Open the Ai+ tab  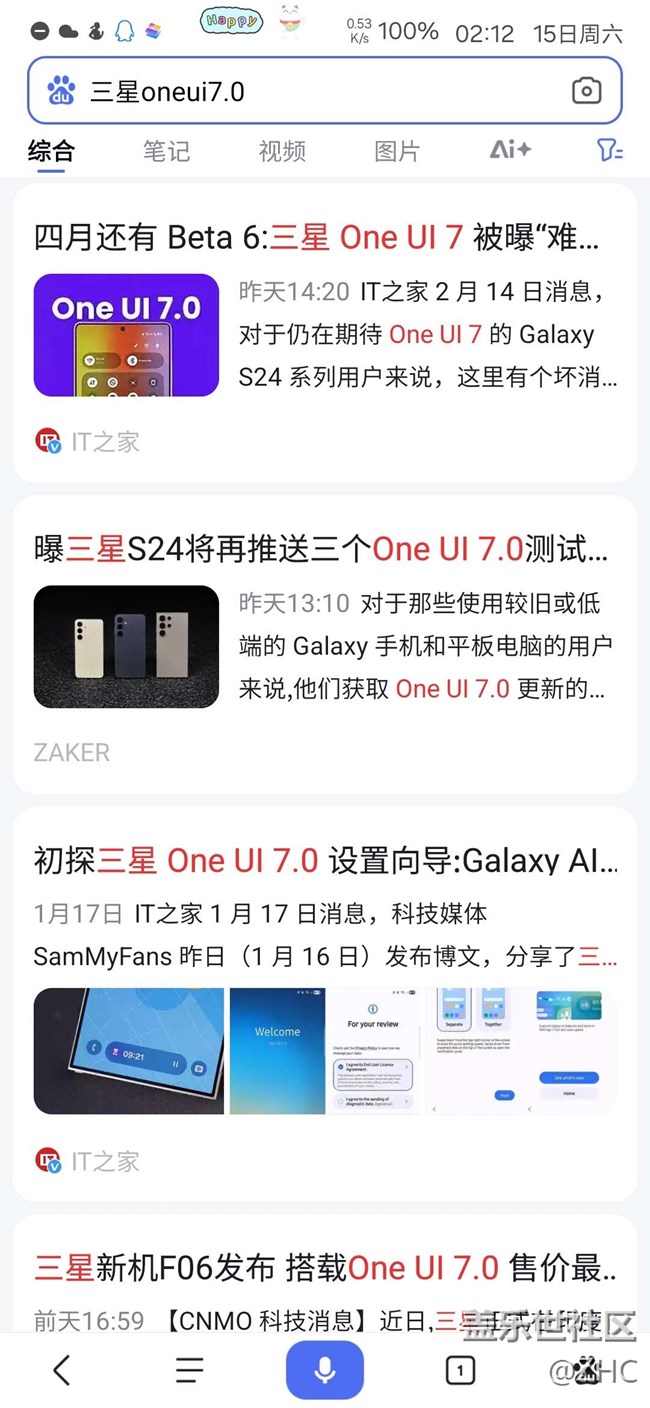tap(510, 150)
